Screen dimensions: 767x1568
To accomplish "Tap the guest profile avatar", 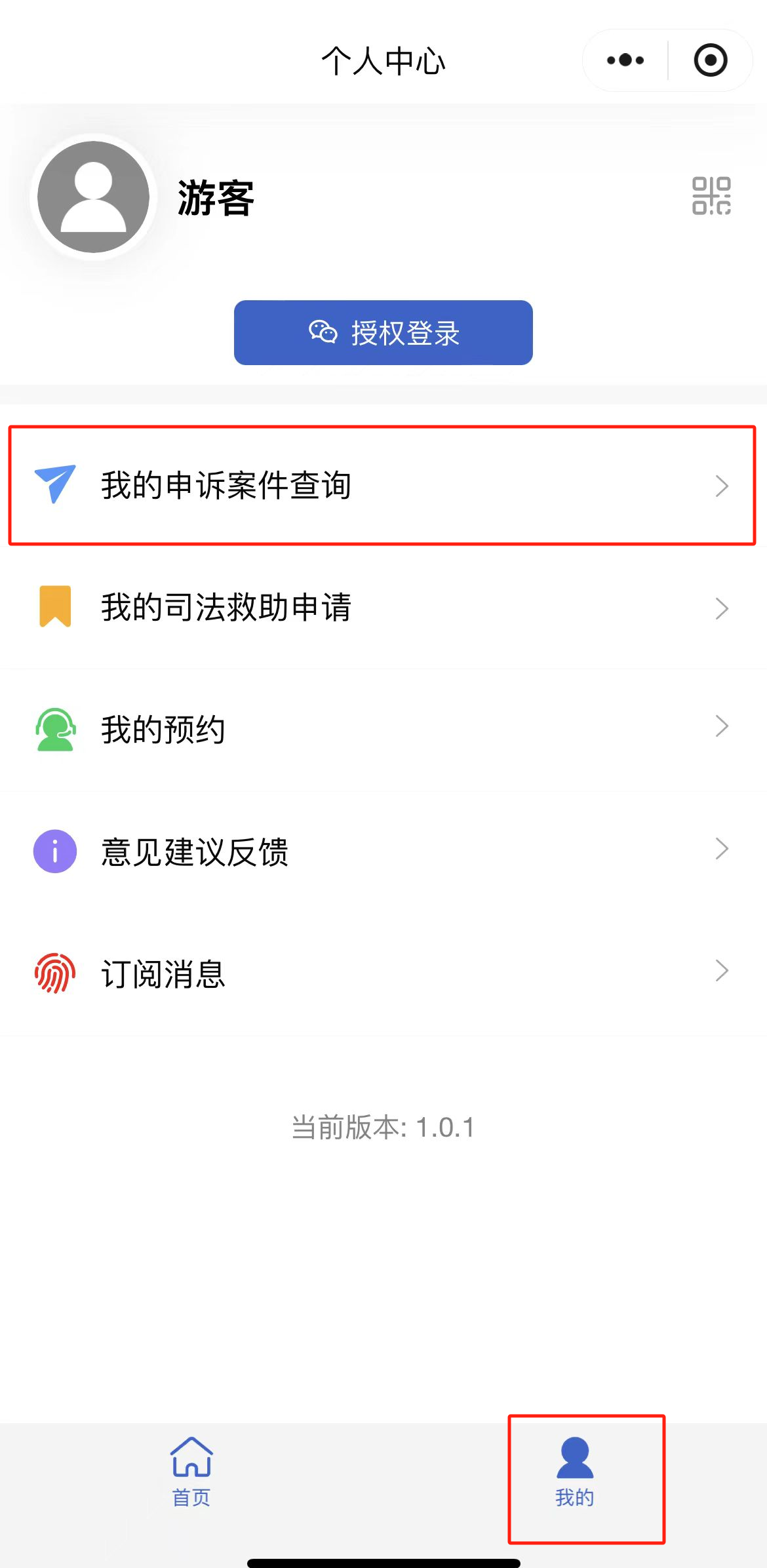I will click(94, 197).
